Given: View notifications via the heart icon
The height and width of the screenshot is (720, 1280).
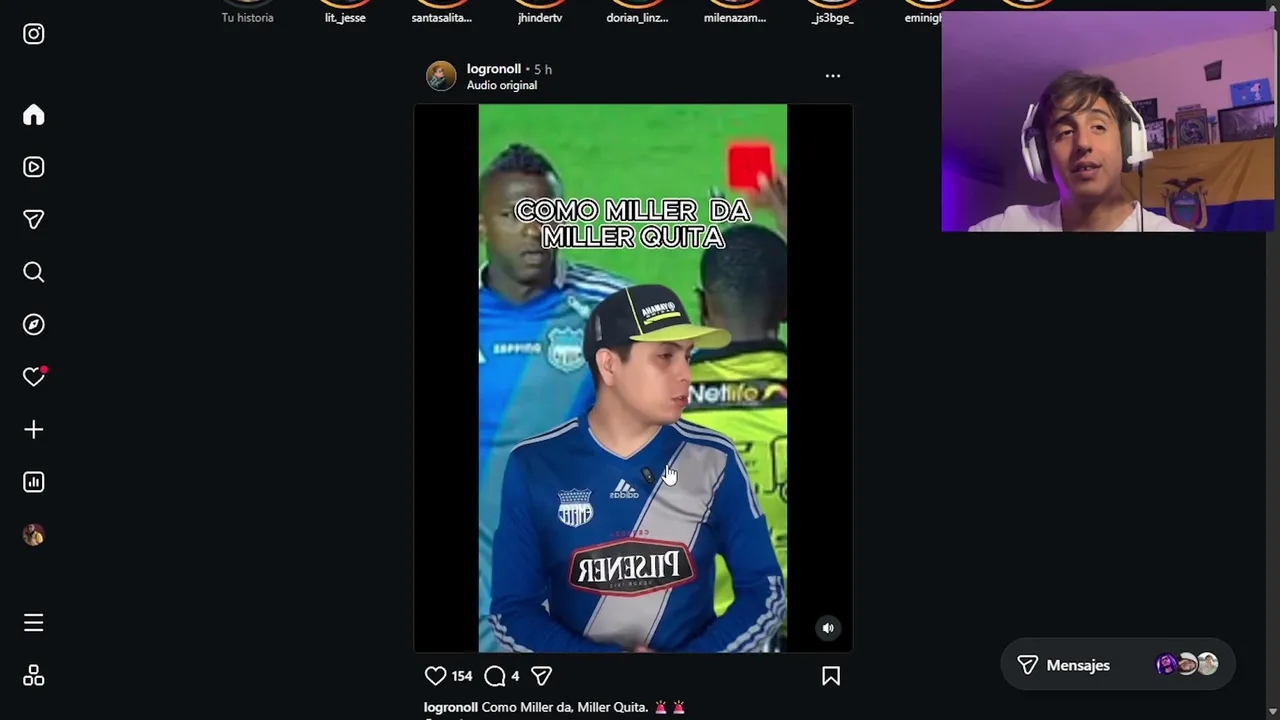Looking at the screenshot, I should point(34,377).
